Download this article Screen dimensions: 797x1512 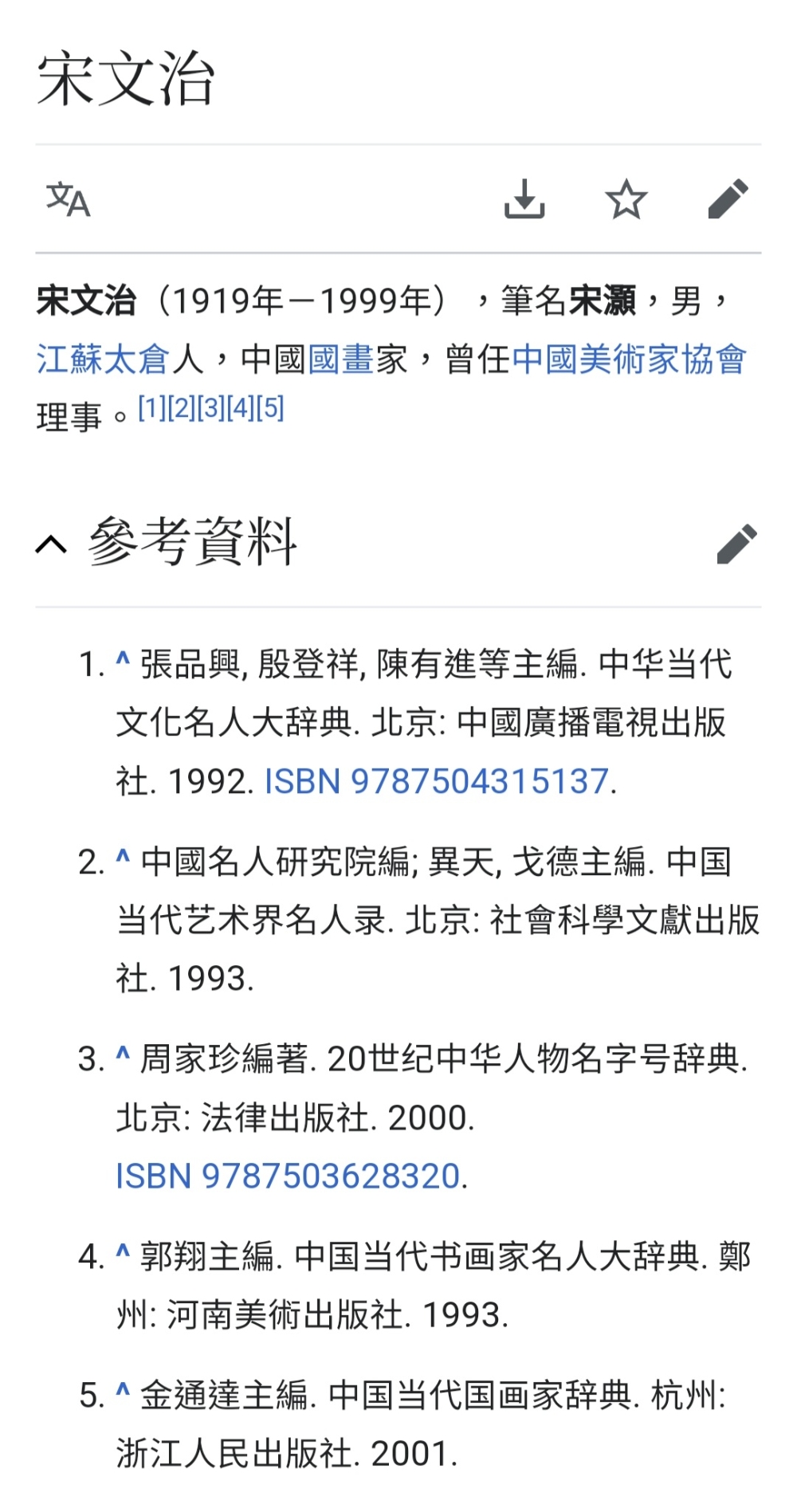[x=524, y=199]
